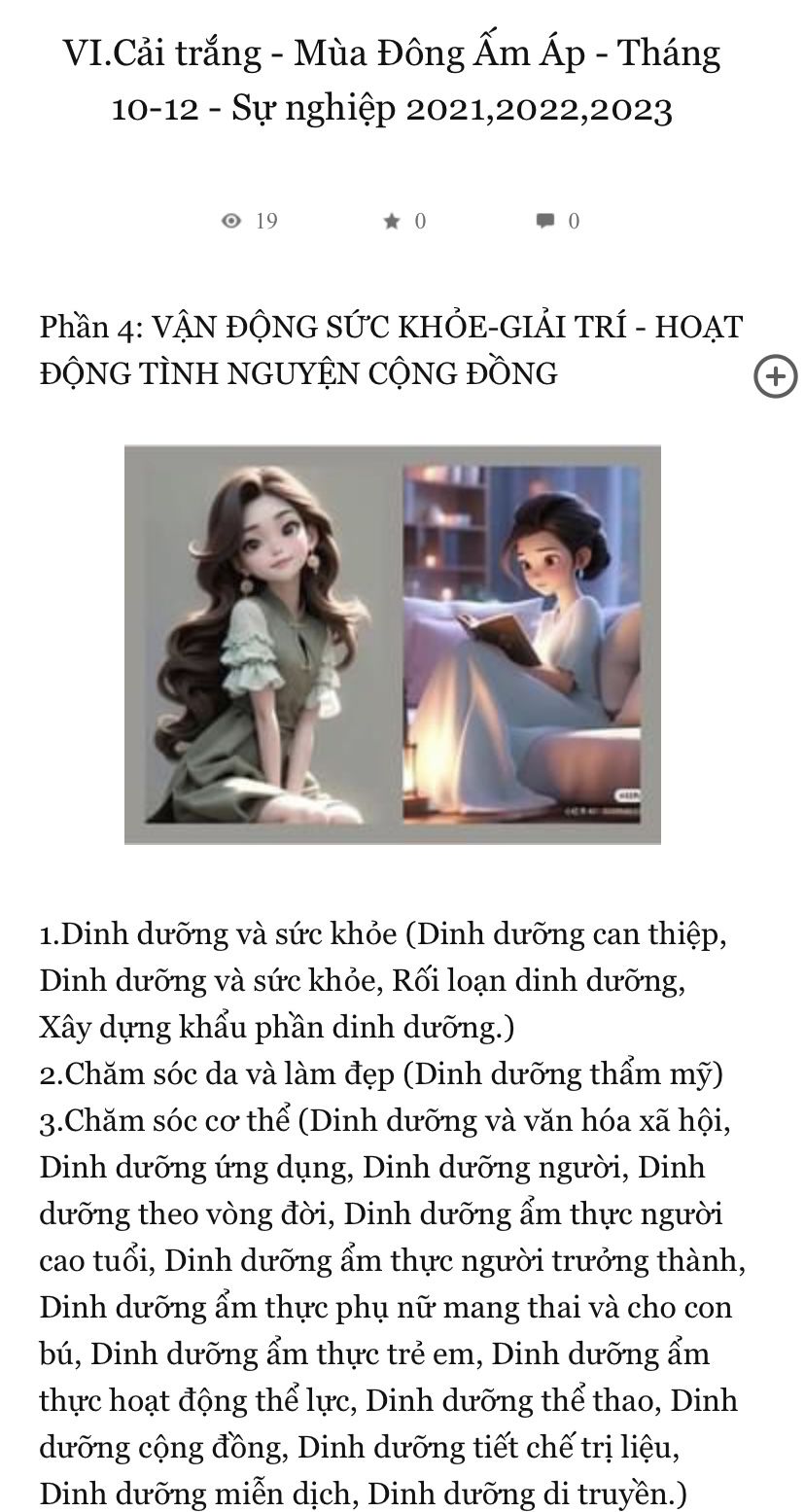Star this story part
This screenshot has height=1512, width=805.
(x=392, y=221)
